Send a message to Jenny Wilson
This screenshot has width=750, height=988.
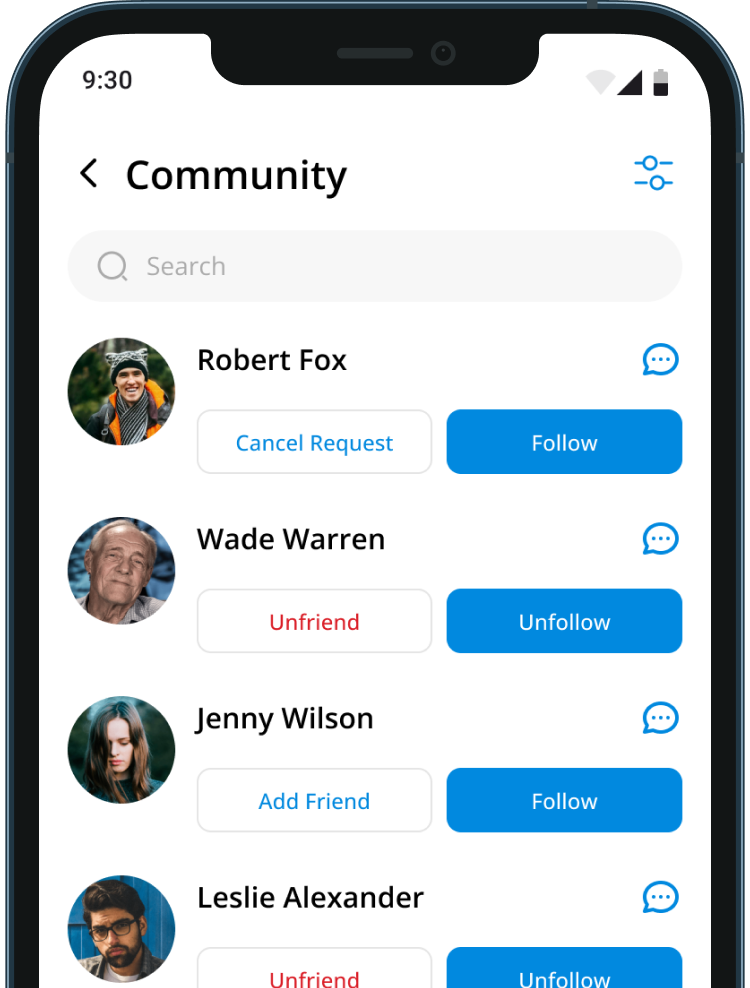click(x=660, y=718)
